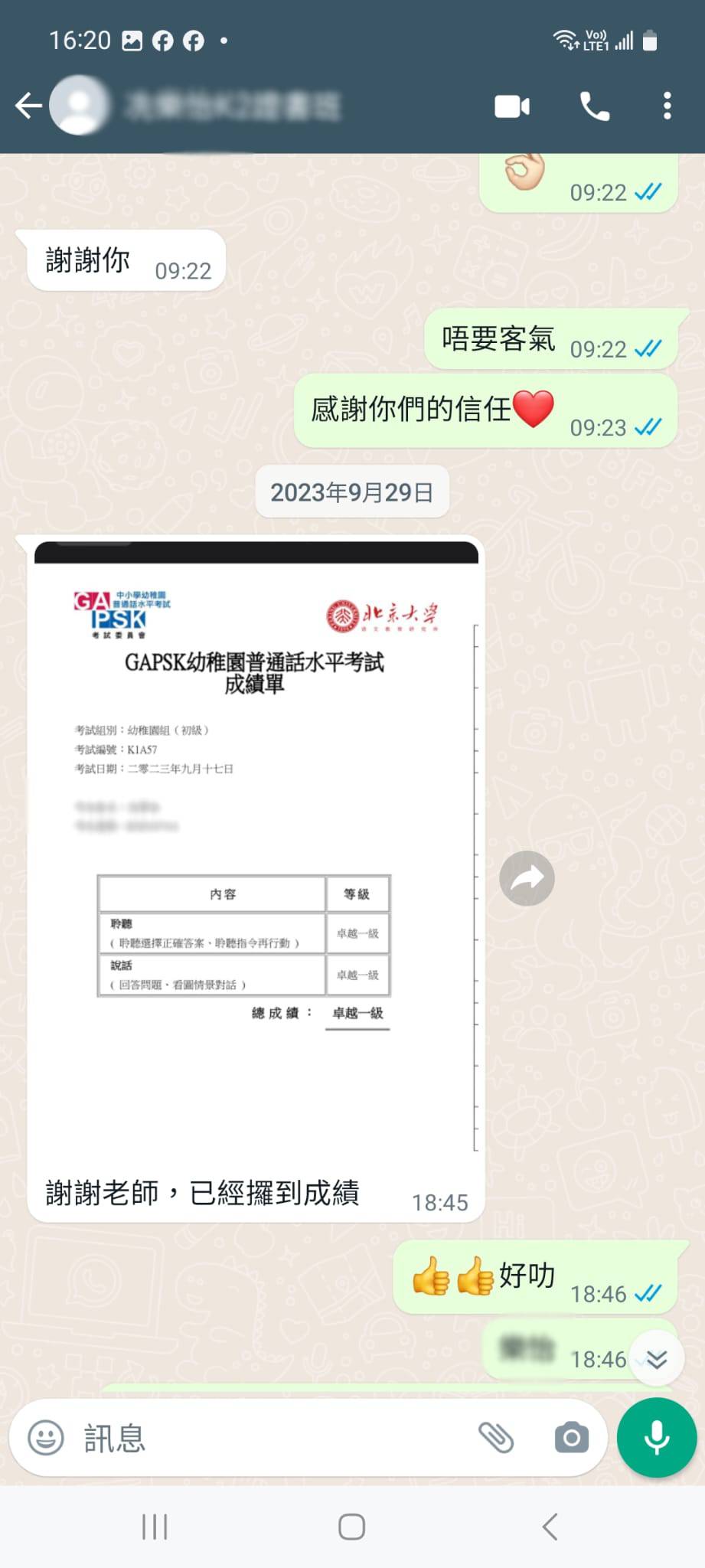Image resolution: width=705 pixels, height=1568 pixels.
Task: Record a voice message
Action: (656, 1438)
